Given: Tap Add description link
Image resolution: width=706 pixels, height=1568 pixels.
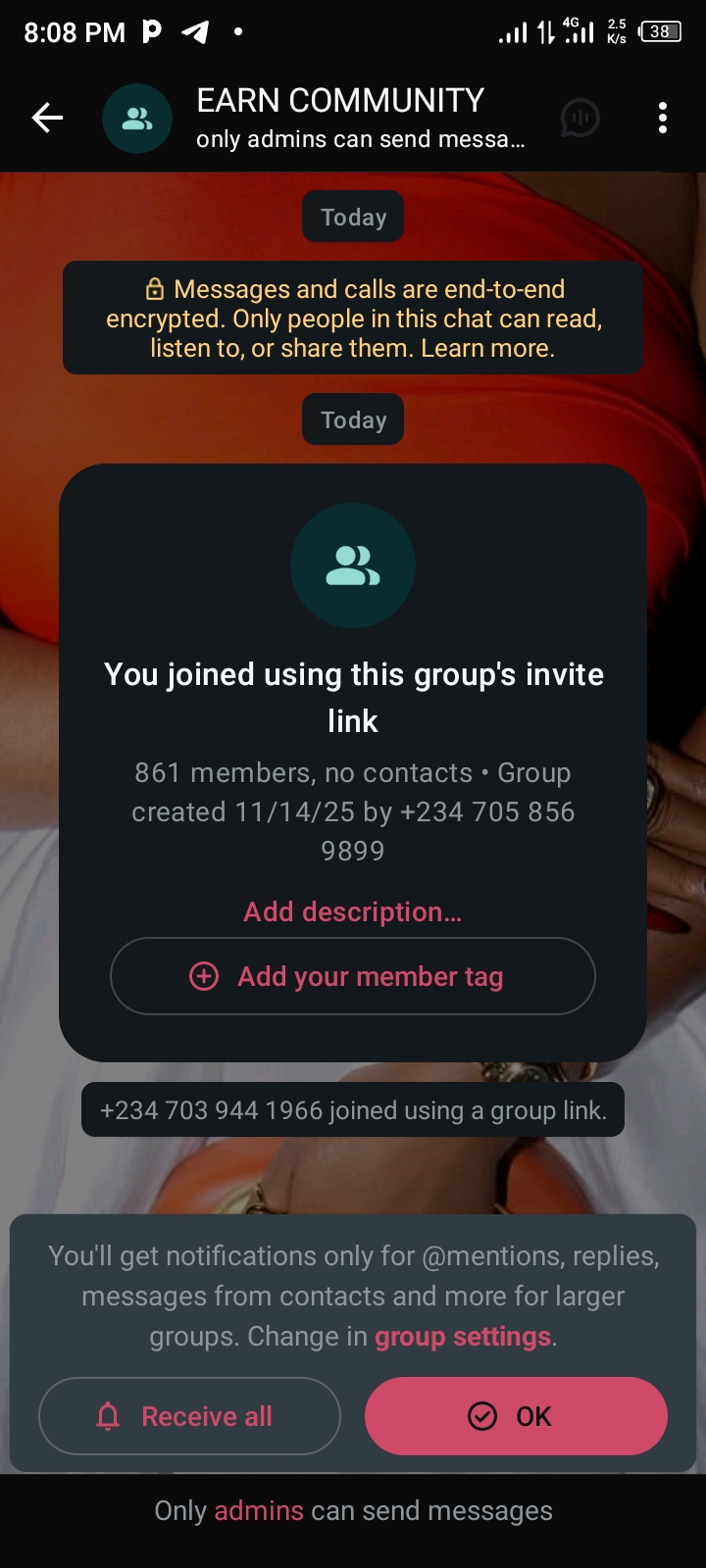Looking at the screenshot, I should point(352,911).
